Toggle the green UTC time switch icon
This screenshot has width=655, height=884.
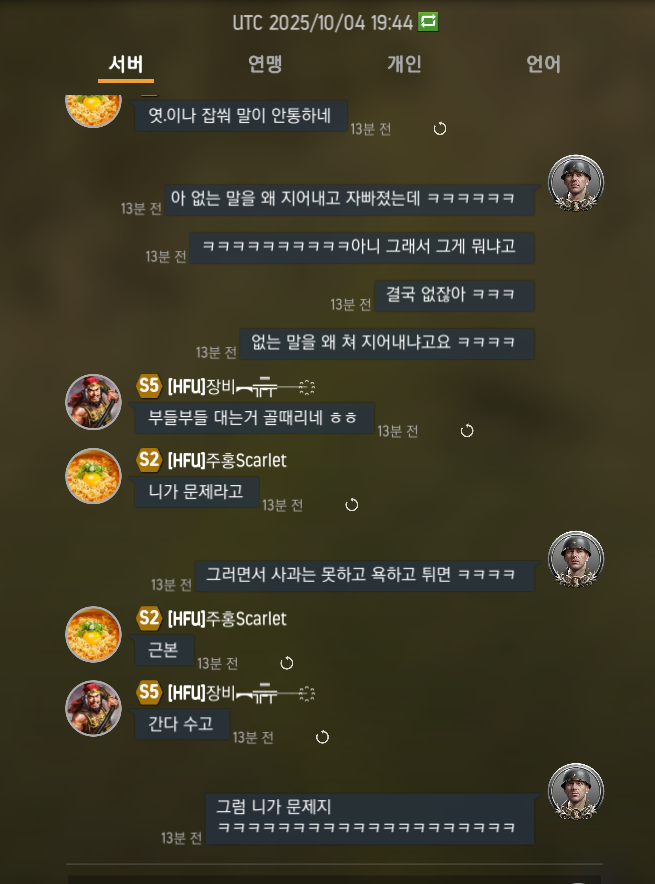coord(428,22)
